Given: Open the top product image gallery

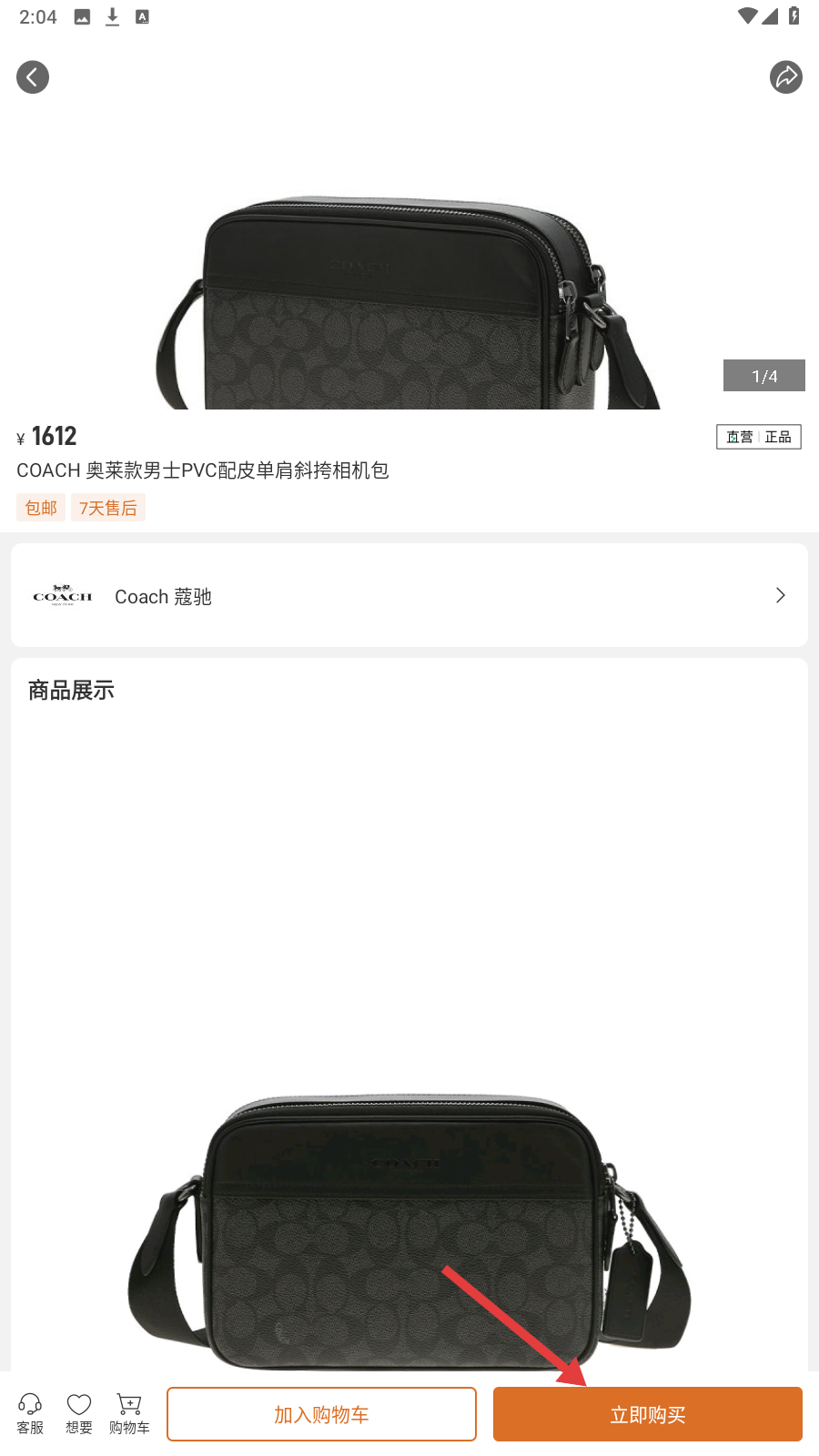Looking at the screenshot, I should [x=409, y=273].
